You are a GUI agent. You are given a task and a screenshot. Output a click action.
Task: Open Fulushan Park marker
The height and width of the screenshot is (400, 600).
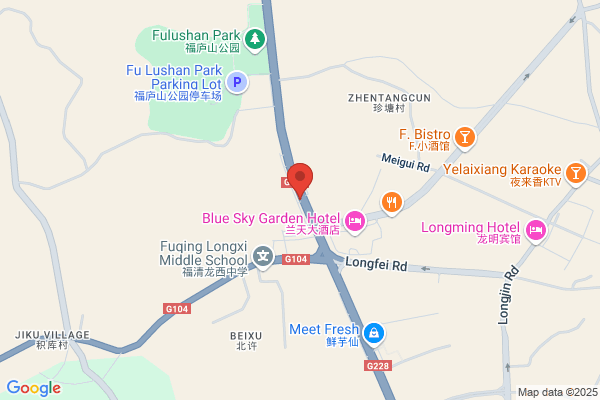click(x=255, y=40)
